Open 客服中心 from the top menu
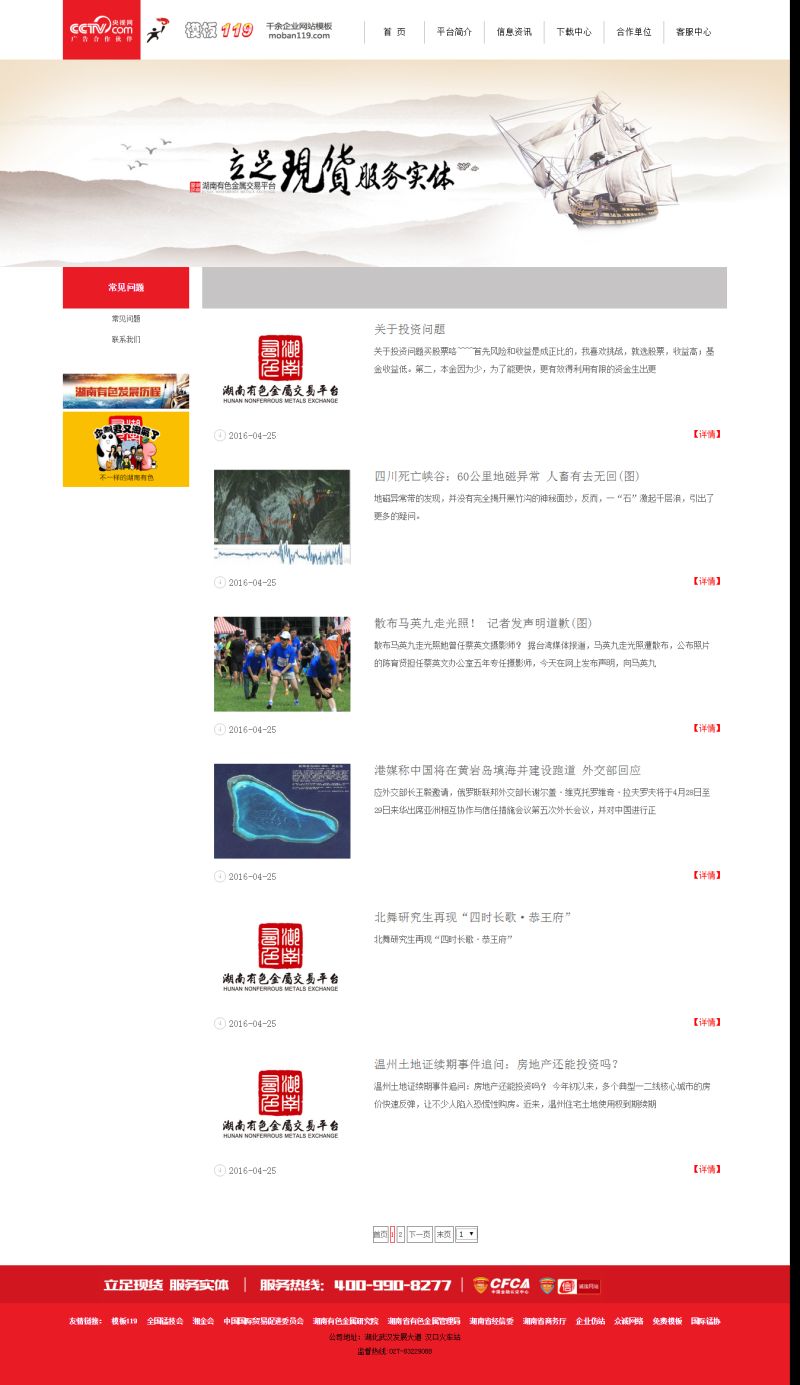The image size is (800, 1385). 694,32
